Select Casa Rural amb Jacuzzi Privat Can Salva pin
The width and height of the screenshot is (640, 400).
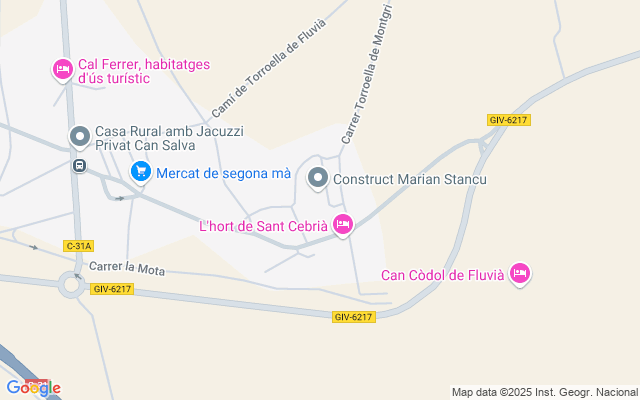[x=79, y=136]
